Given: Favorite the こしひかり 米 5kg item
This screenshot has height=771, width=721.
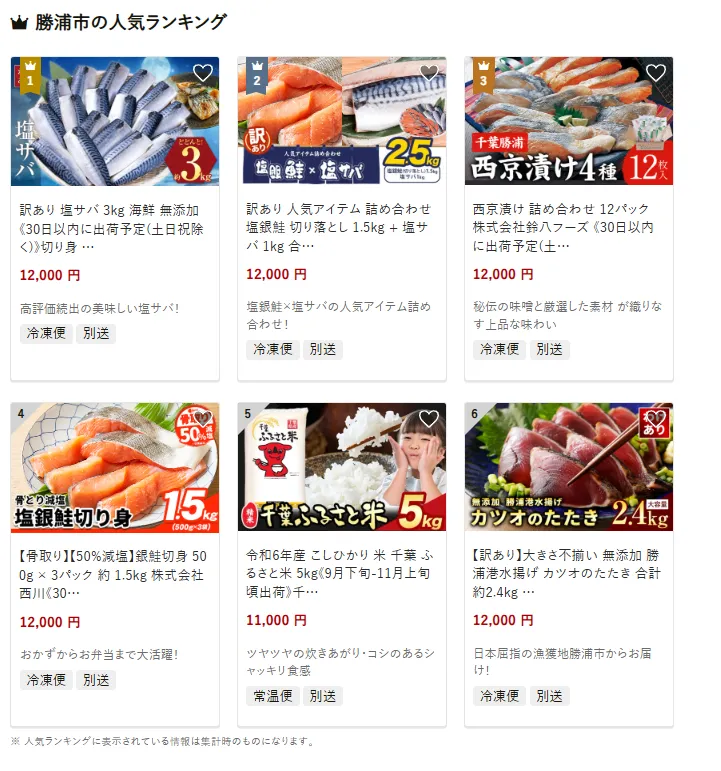Looking at the screenshot, I should pyautogui.click(x=429, y=419).
